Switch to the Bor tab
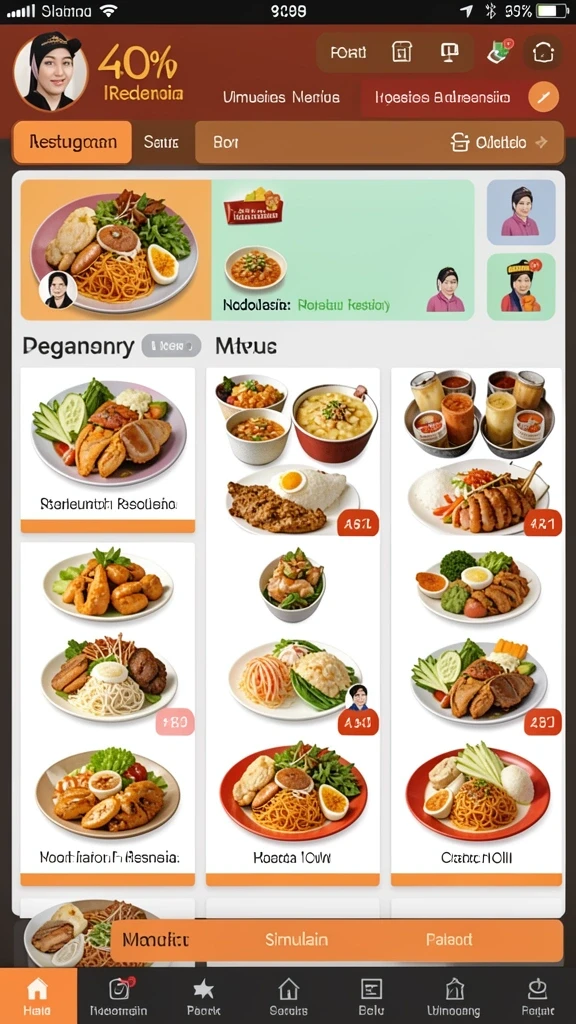576x1024 pixels. point(225,142)
